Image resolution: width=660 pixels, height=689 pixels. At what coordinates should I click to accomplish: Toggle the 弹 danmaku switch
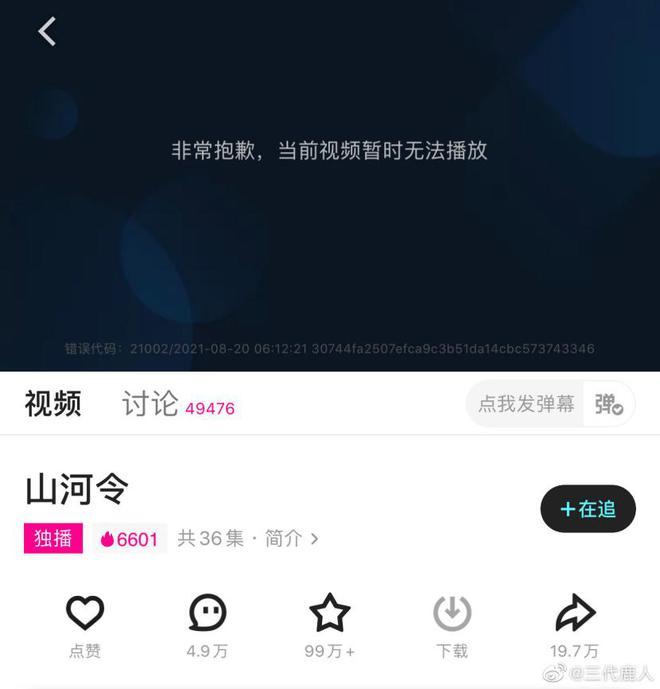[609, 404]
